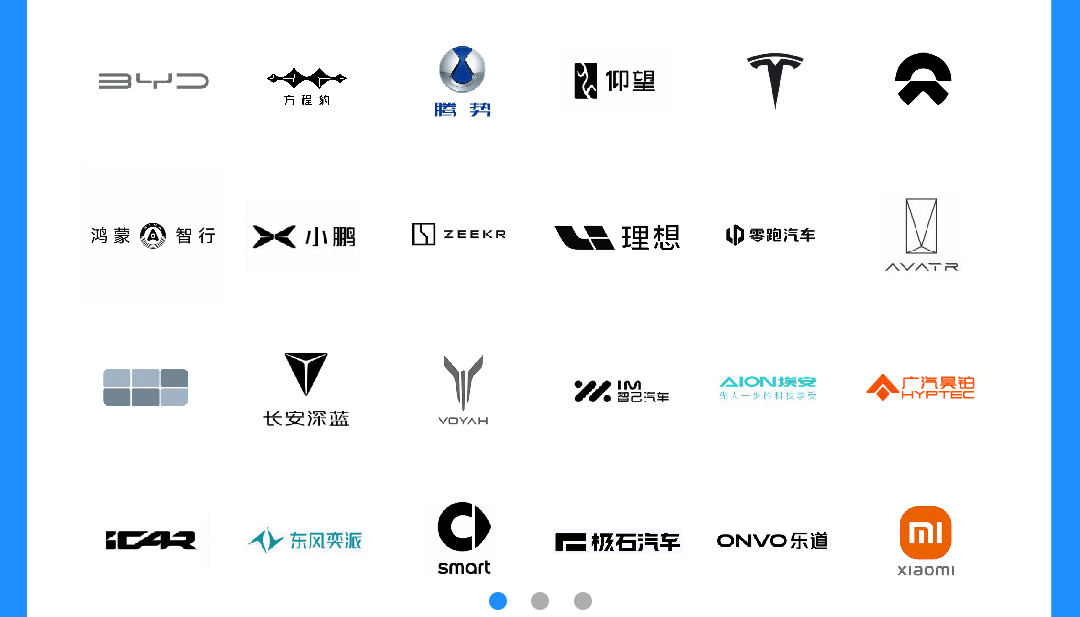Choose the VOYAH brand logo

pyautogui.click(x=463, y=390)
